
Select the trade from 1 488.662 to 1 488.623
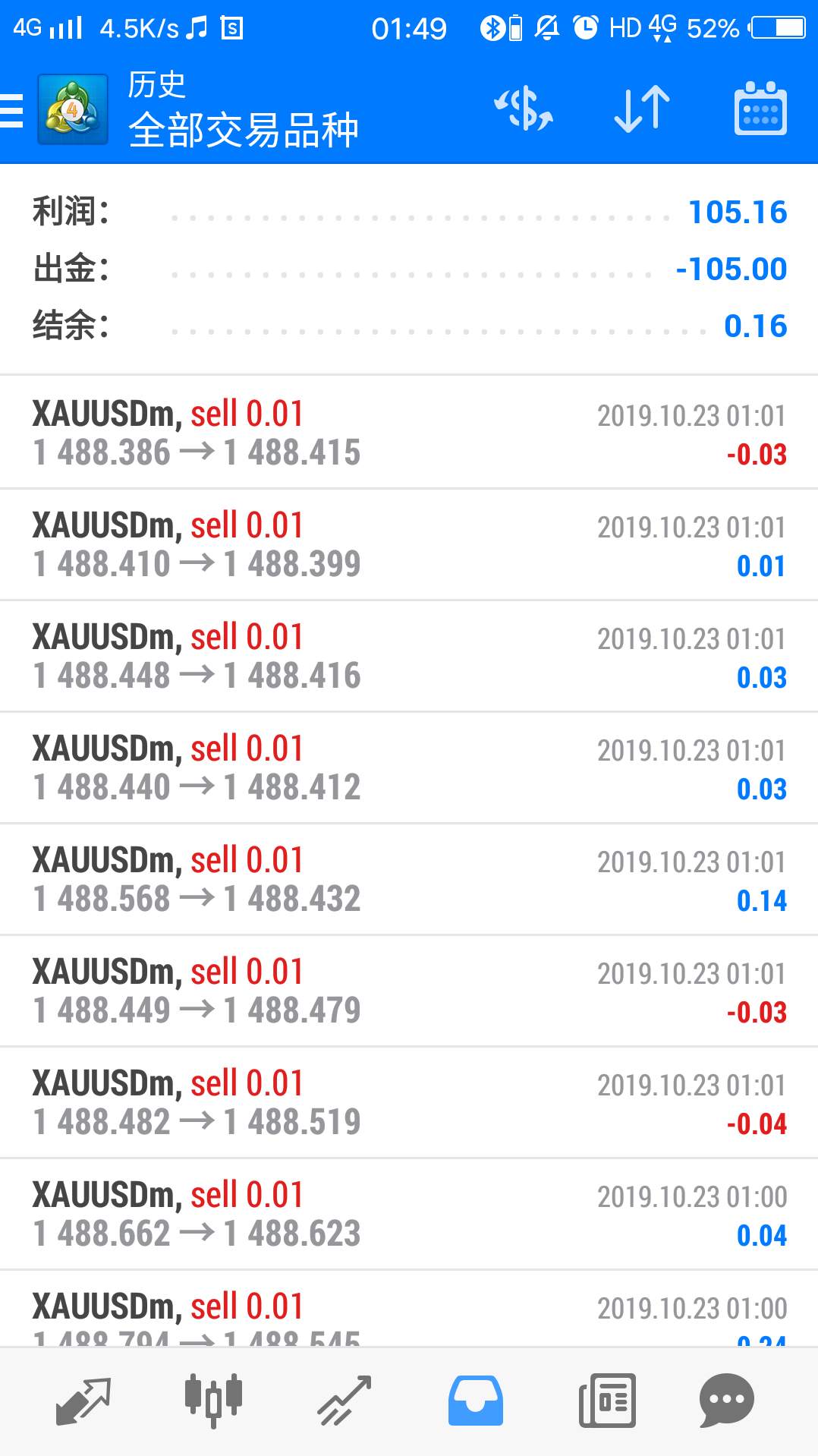coord(409,1214)
